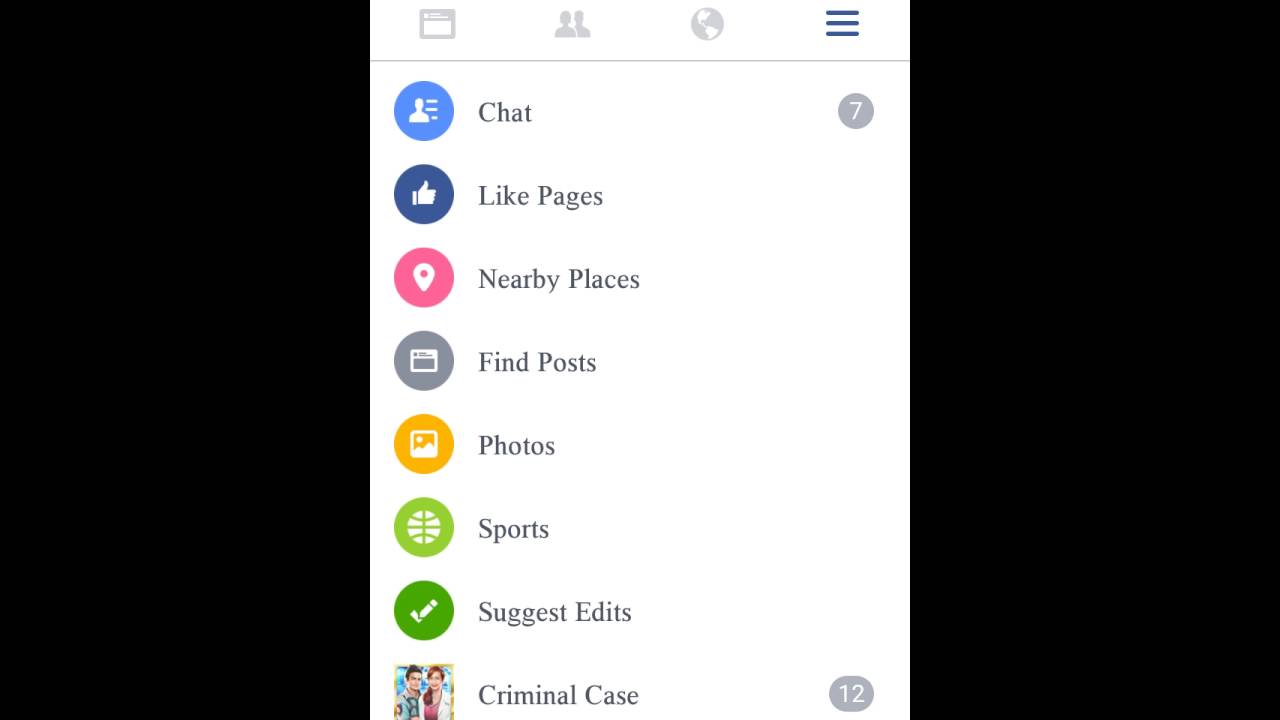Open Nearby Places
This screenshot has width=1280, height=720.
coord(640,278)
